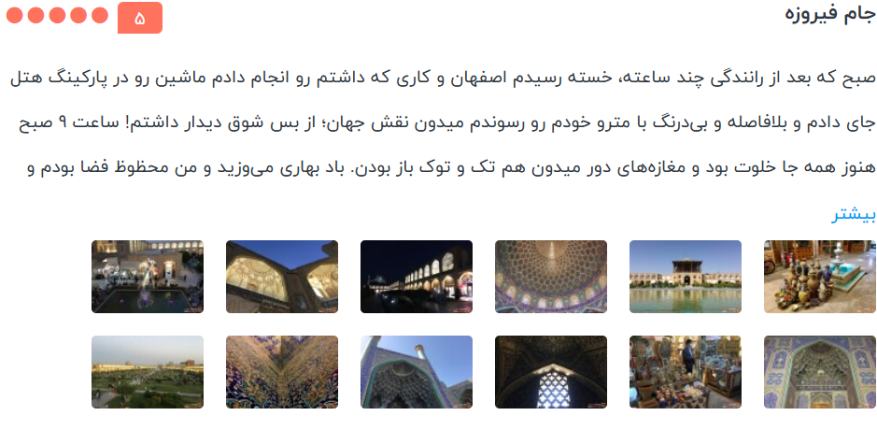Open the dark interior lattice window photo
Screen dimensions: 877x430
(551, 372)
